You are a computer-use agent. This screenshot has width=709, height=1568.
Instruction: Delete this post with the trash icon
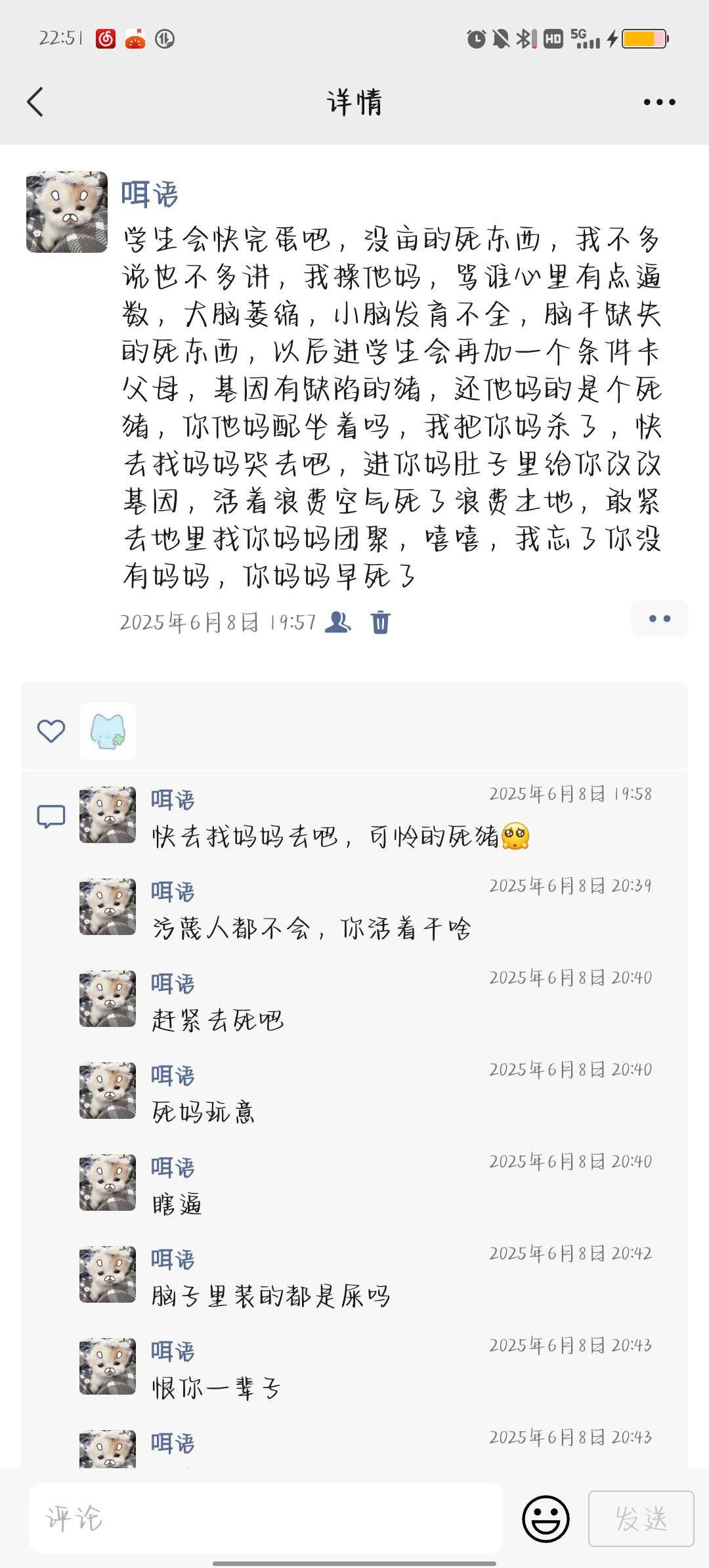click(x=380, y=622)
